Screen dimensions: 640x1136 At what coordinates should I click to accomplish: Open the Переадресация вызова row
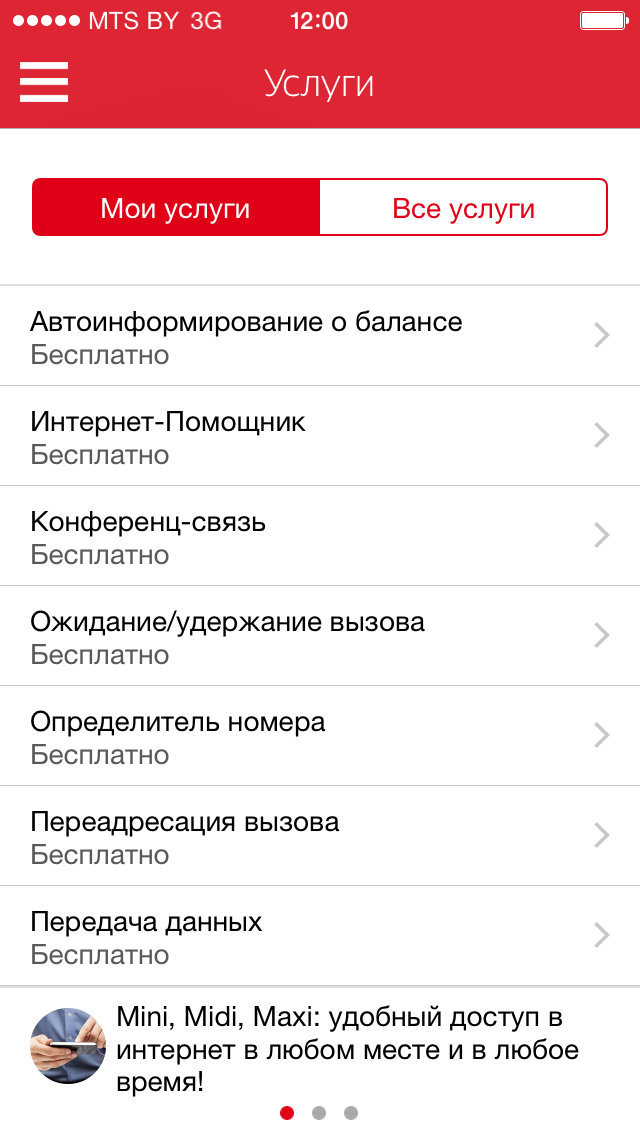pyautogui.click(x=320, y=836)
